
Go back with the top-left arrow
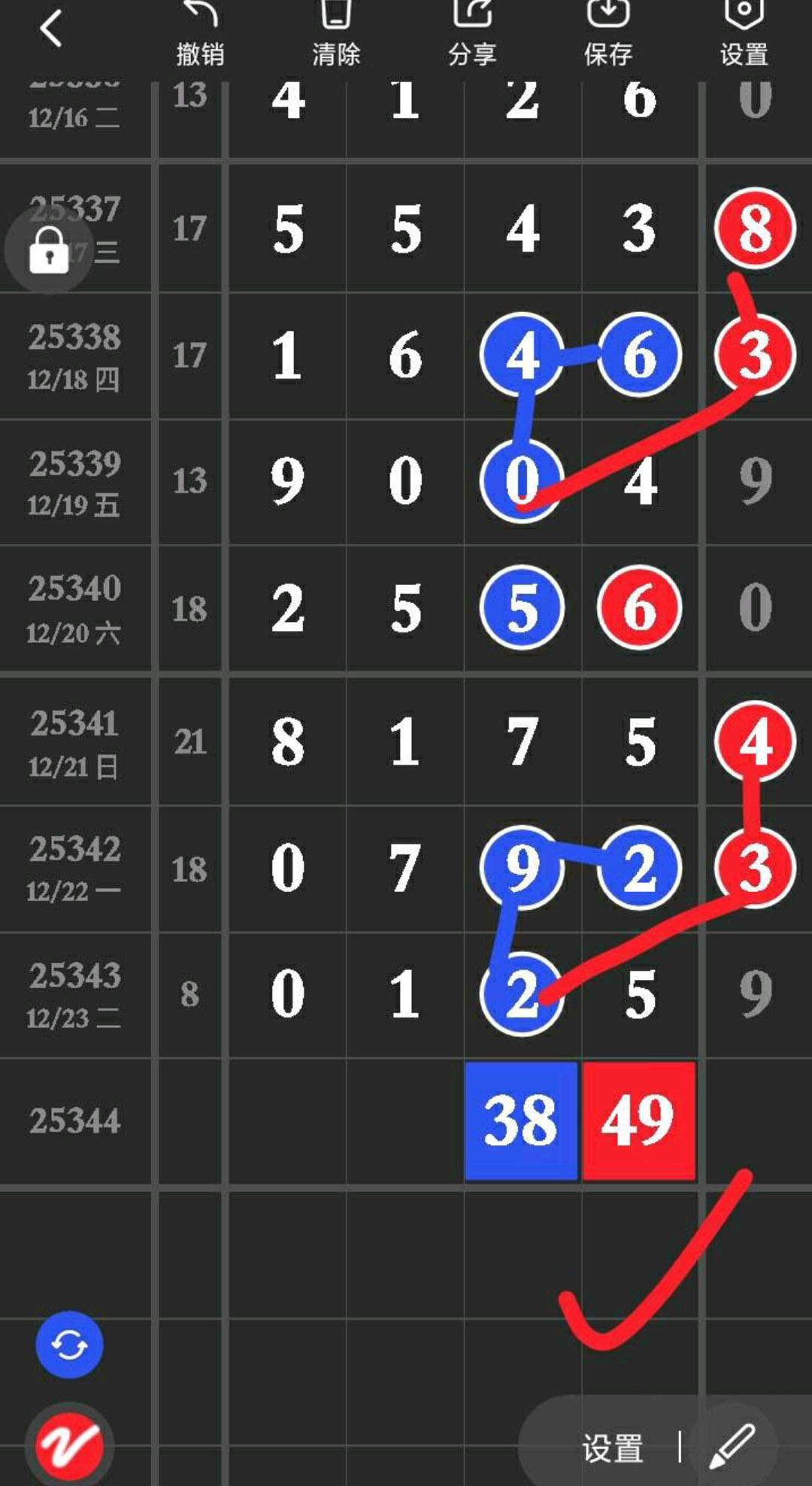[51, 30]
